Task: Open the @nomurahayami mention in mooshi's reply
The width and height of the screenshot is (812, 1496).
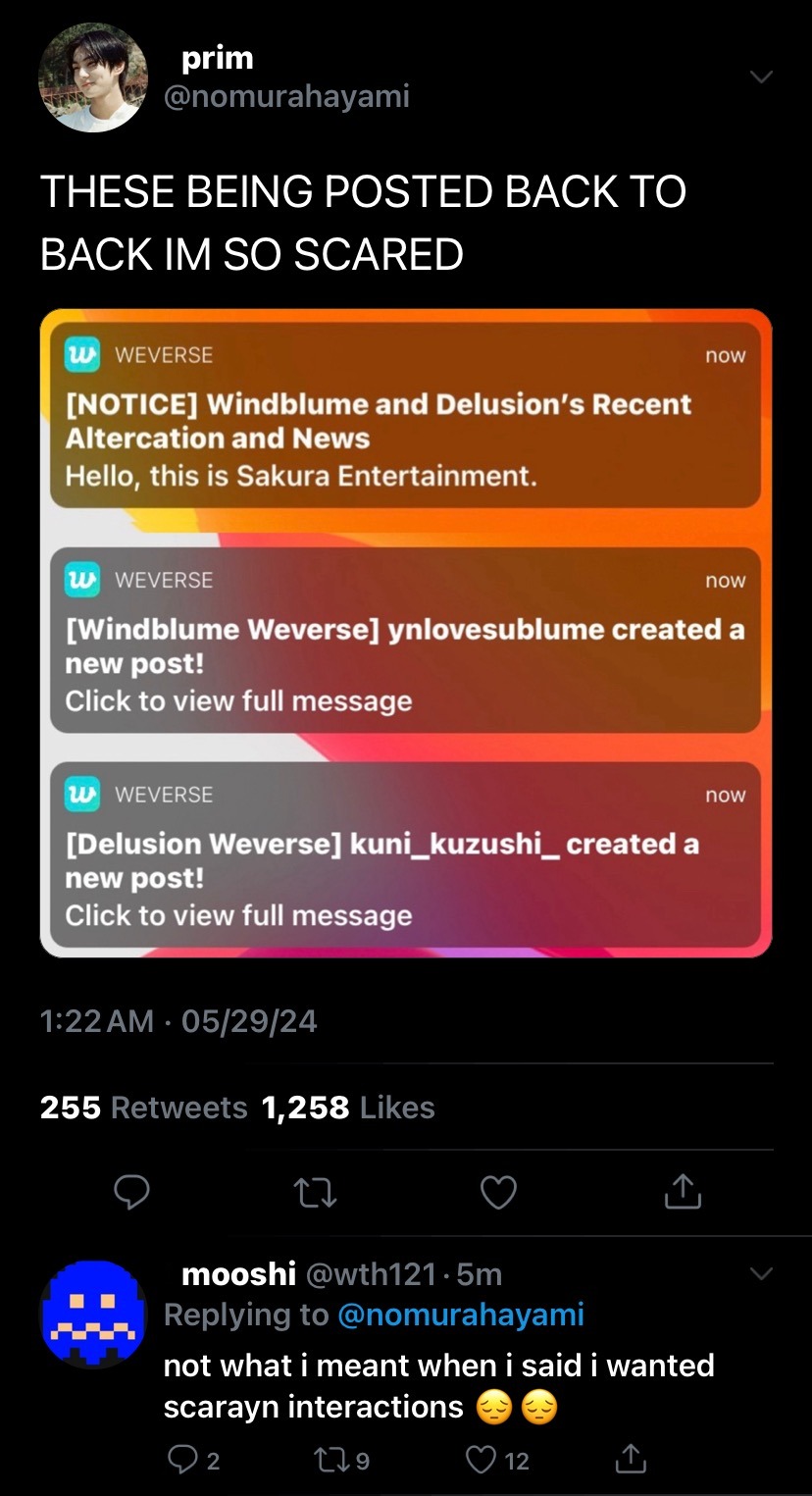Action: (460, 1315)
